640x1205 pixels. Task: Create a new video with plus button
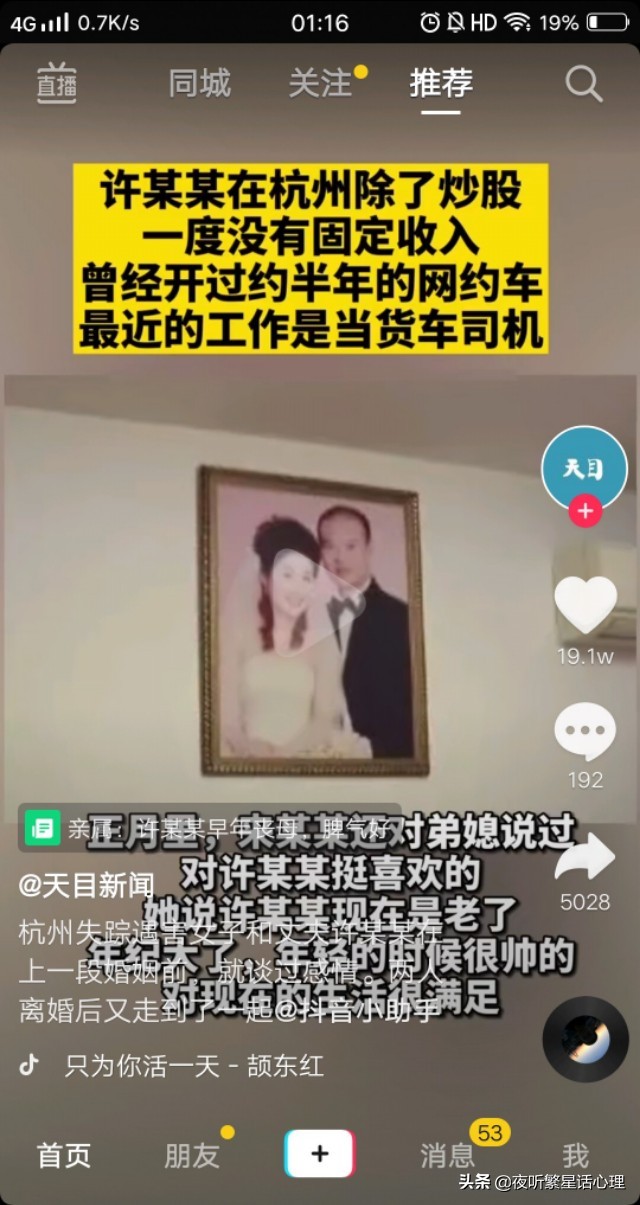(x=320, y=1154)
